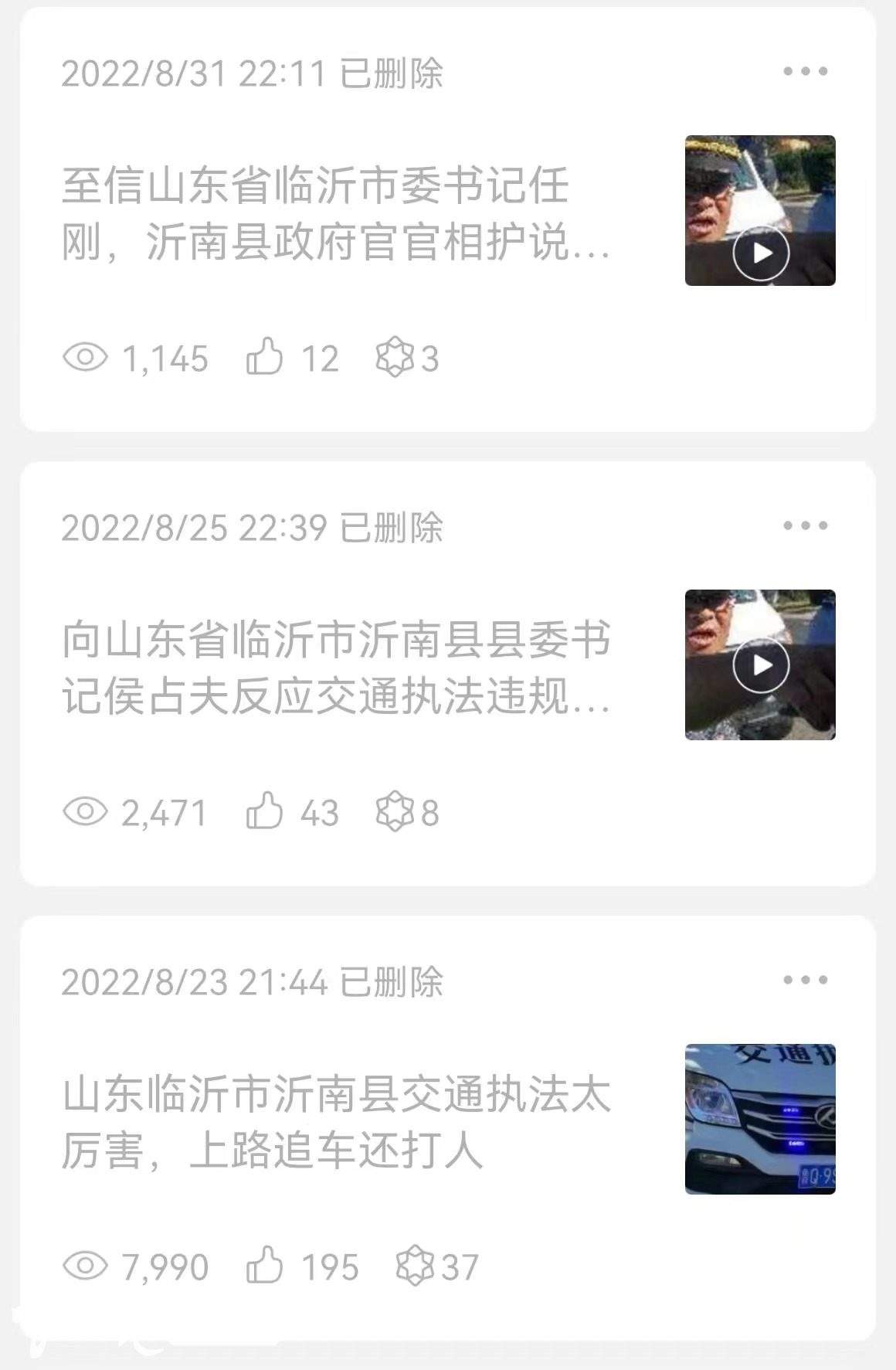Play the video in the 2022/8/25 post

(760, 665)
